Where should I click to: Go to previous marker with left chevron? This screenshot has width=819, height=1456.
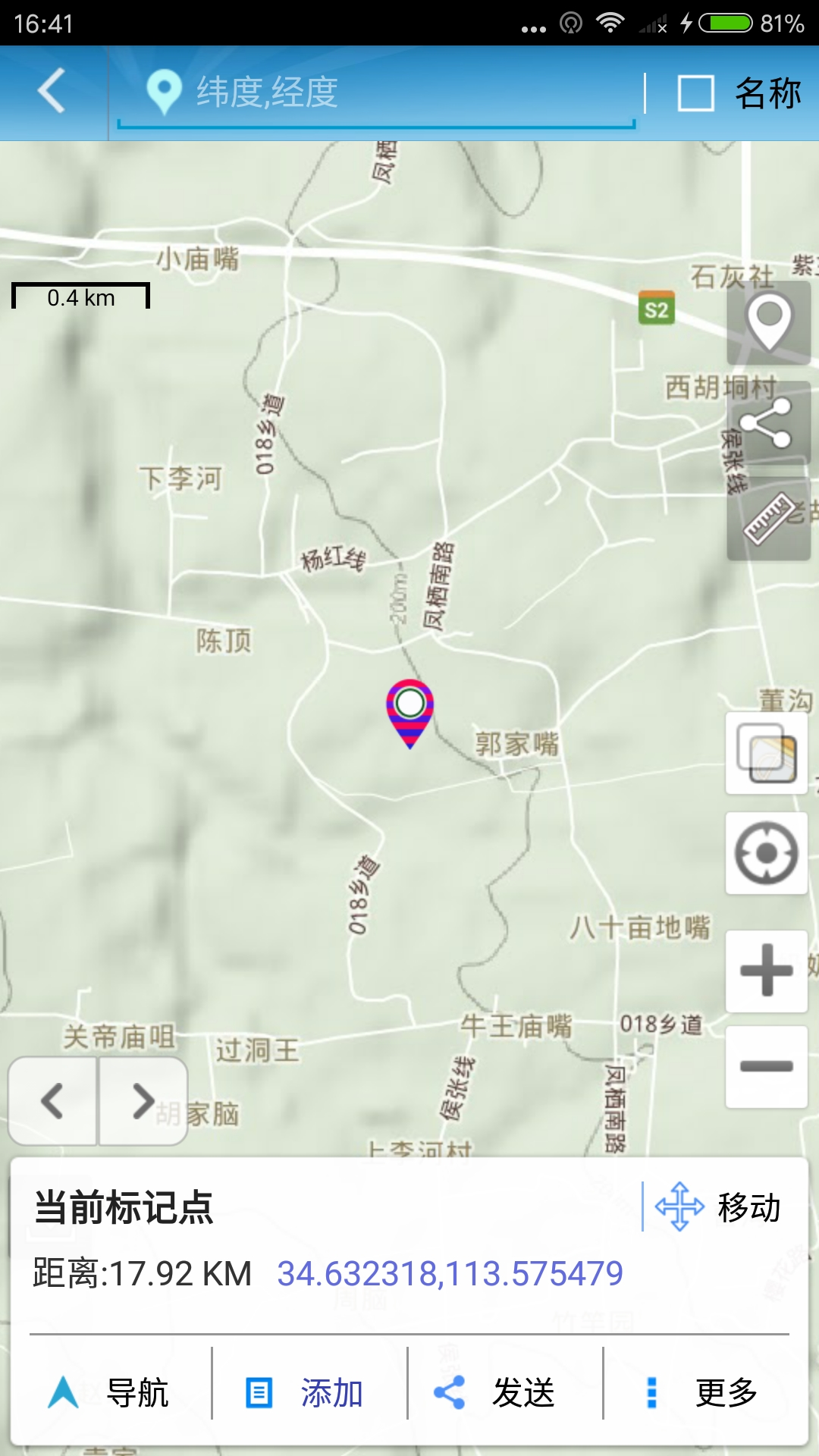[x=52, y=1101]
